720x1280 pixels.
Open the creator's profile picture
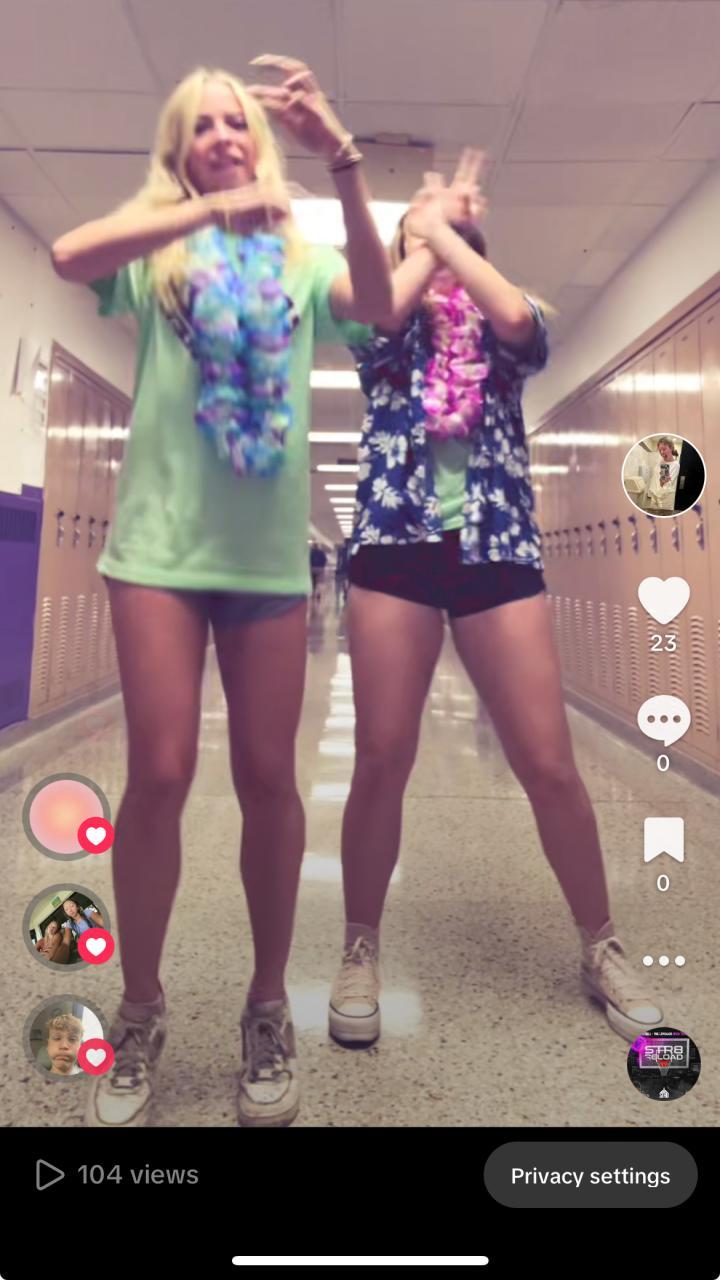coord(663,475)
